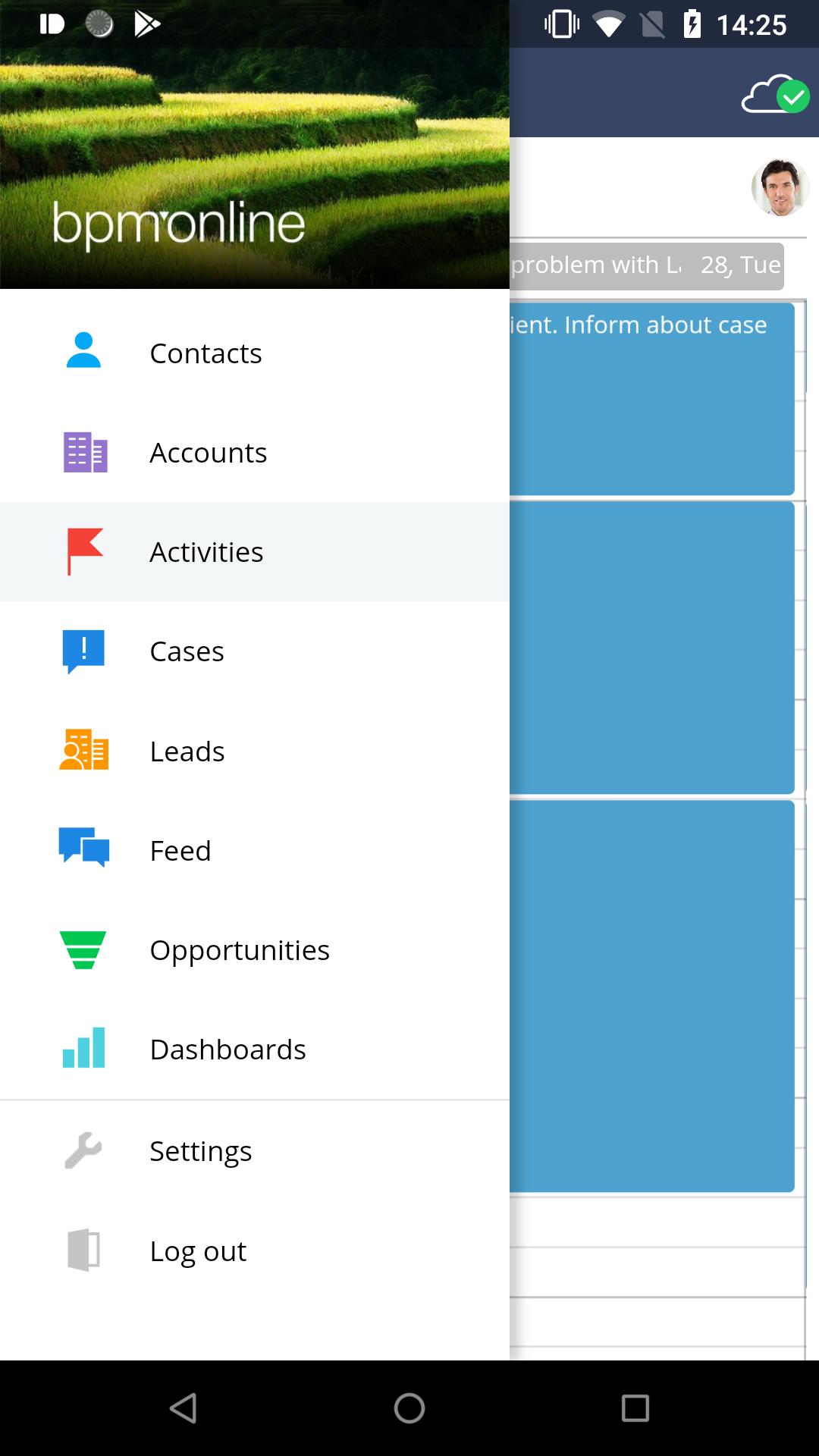The height and width of the screenshot is (1456, 819).
Task: View Opportunities
Action: click(x=239, y=950)
